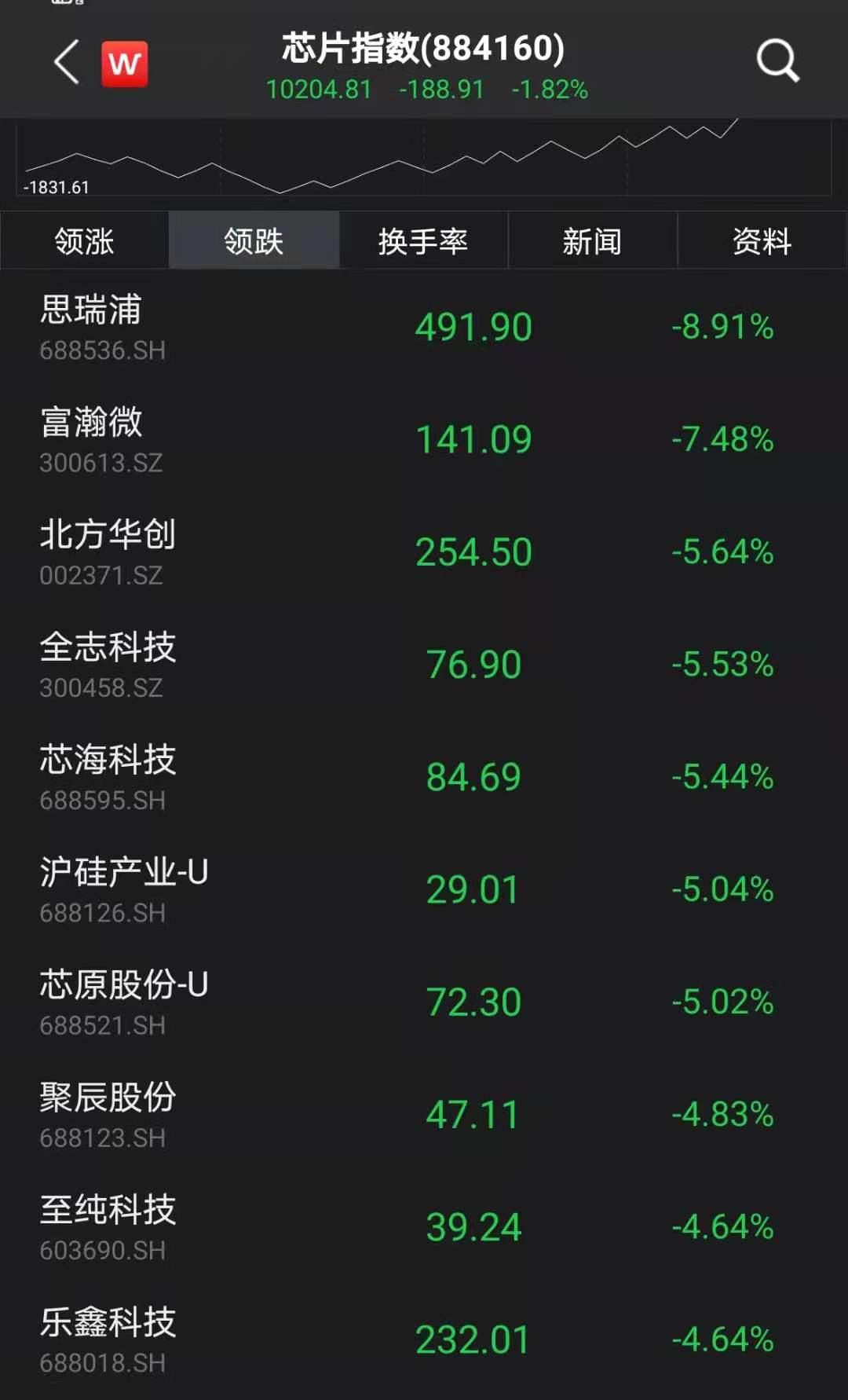848x1400 pixels.
Task: View 沪硅产业-U stock details
Action: (424, 890)
